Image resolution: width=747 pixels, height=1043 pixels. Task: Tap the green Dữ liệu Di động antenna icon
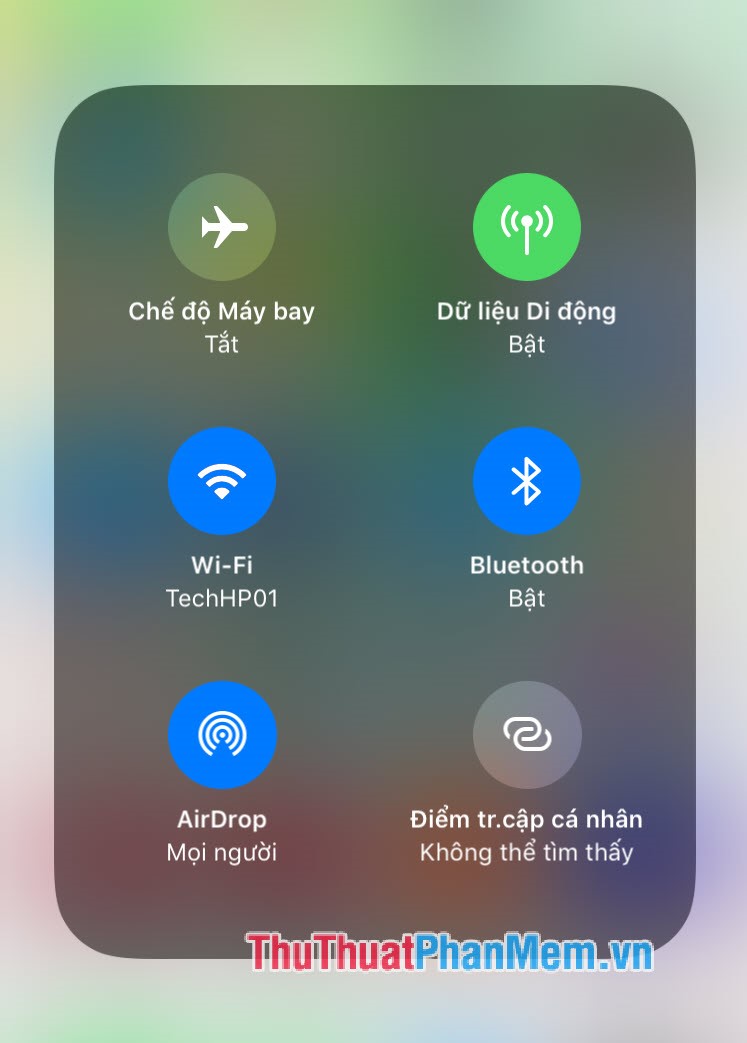pos(527,227)
